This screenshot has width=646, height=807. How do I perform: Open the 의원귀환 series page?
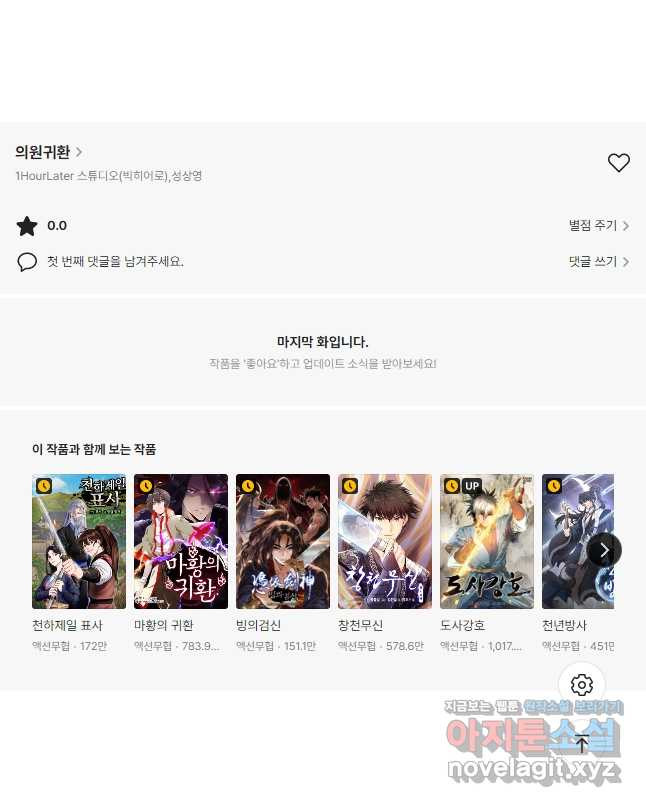point(48,152)
